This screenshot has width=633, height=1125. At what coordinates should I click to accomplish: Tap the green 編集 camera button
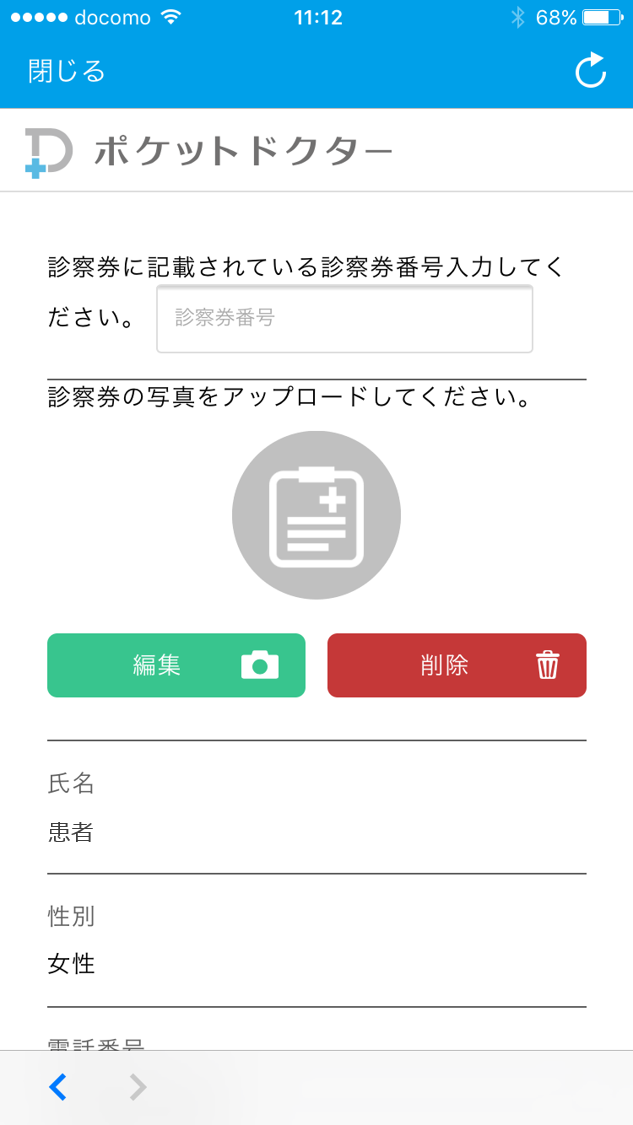pyautogui.click(x=176, y=665)
